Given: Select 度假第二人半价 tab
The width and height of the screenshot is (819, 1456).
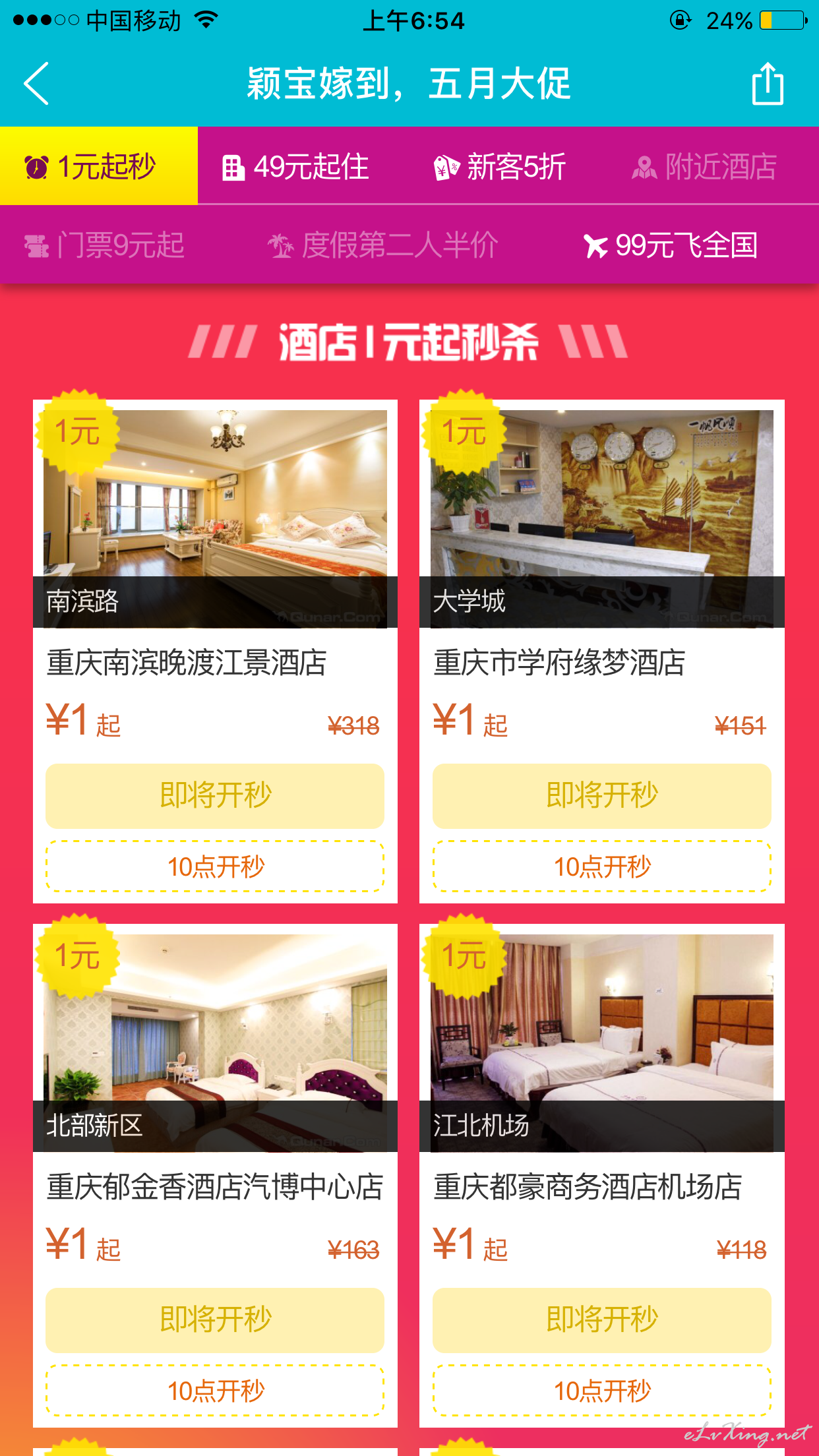Looking at the screenshot, I should 382,245.
